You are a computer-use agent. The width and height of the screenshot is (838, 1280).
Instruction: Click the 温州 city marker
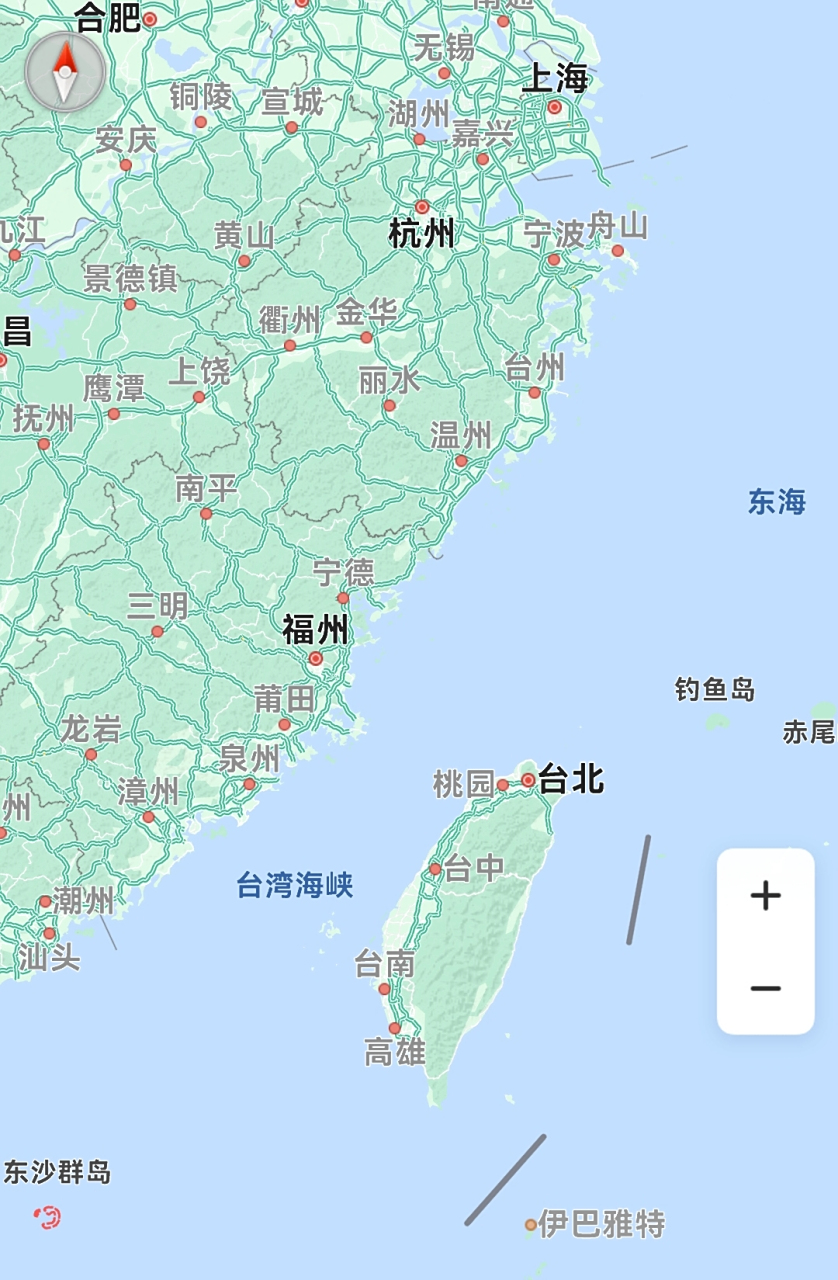pyautogui.click(x=460, y=460)
